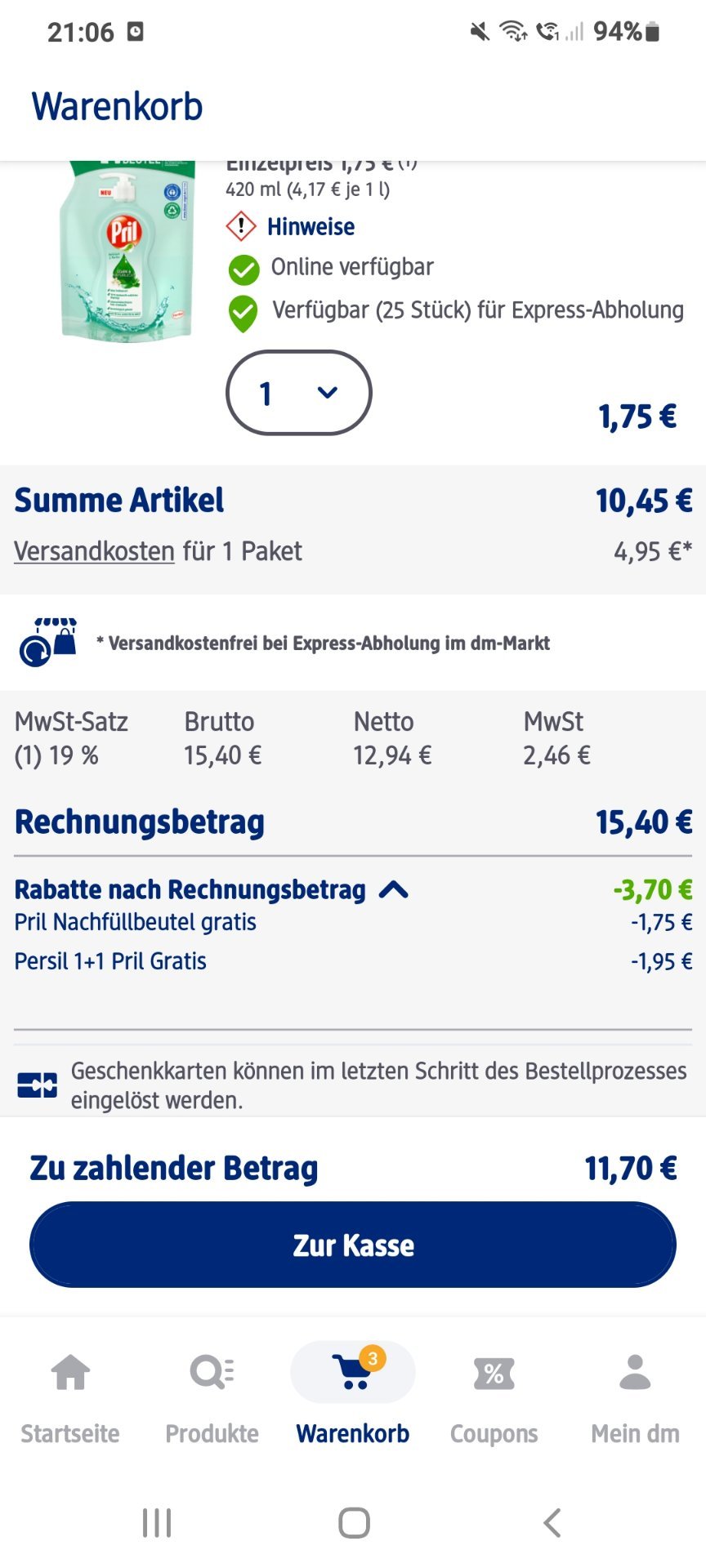Open the quantity dropdown for the Pril item

(299, 393)
